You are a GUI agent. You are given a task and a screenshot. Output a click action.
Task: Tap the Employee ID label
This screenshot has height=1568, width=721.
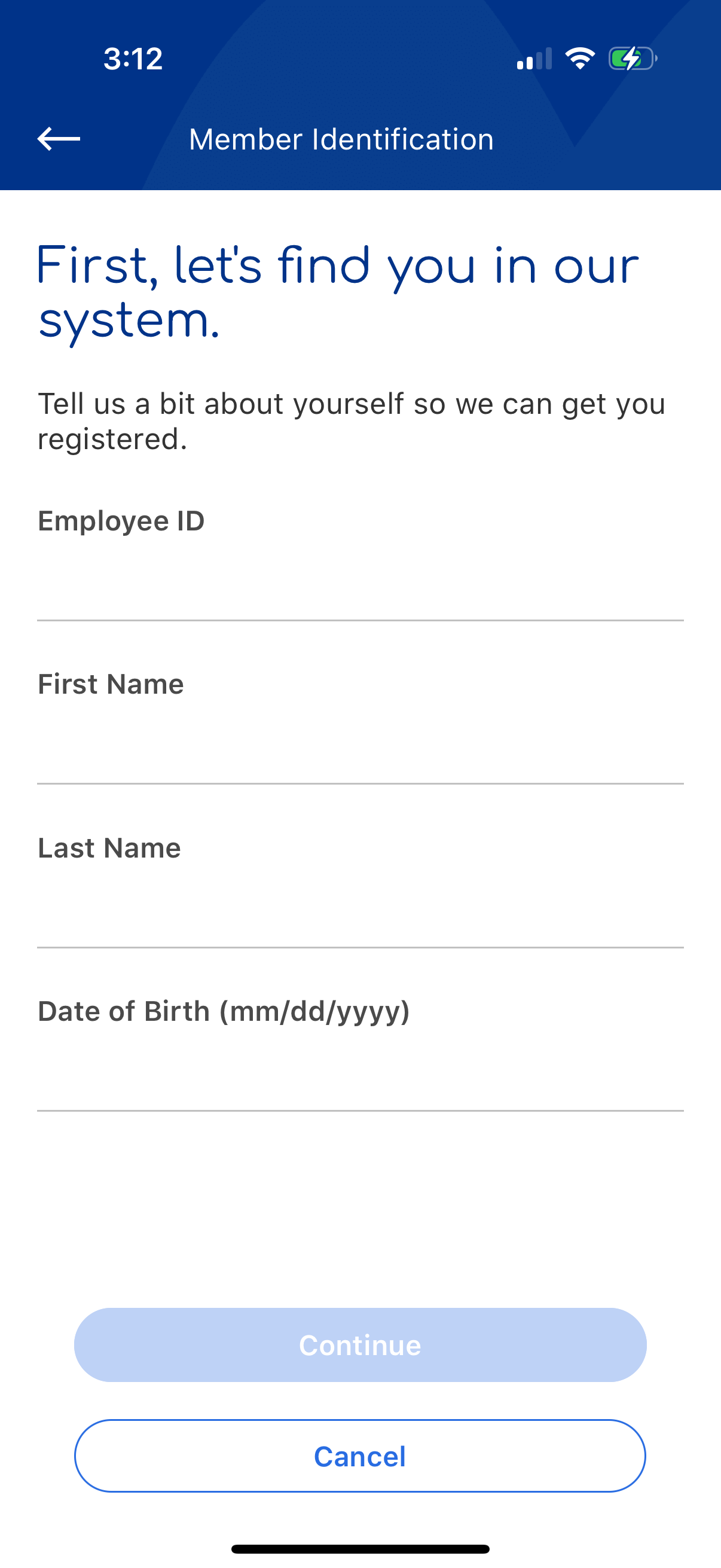tap(121, 520)
